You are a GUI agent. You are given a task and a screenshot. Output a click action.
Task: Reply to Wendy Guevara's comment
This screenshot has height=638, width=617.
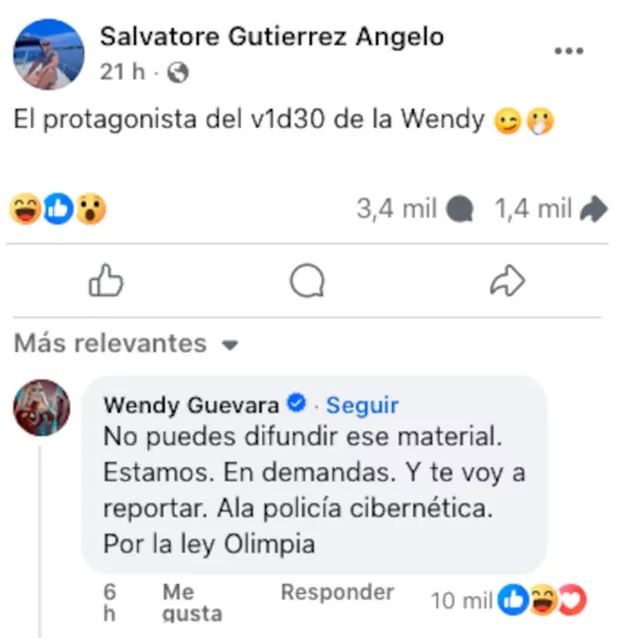(x=337, y=592)
